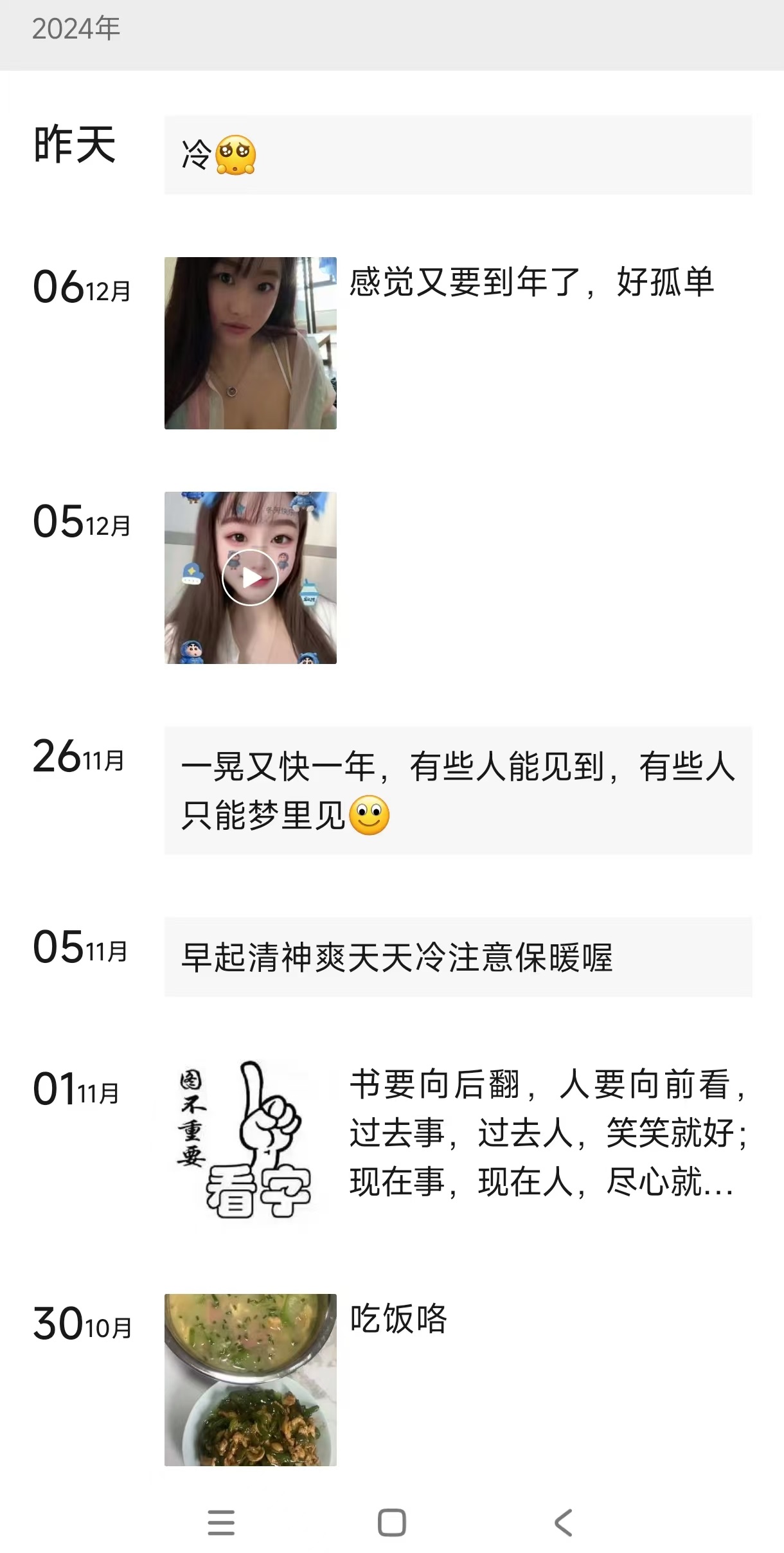784x1553 pixels.
Task: Open recent apps from the navigation bar
Action: pyautogui.click(x=221, y=1523)
